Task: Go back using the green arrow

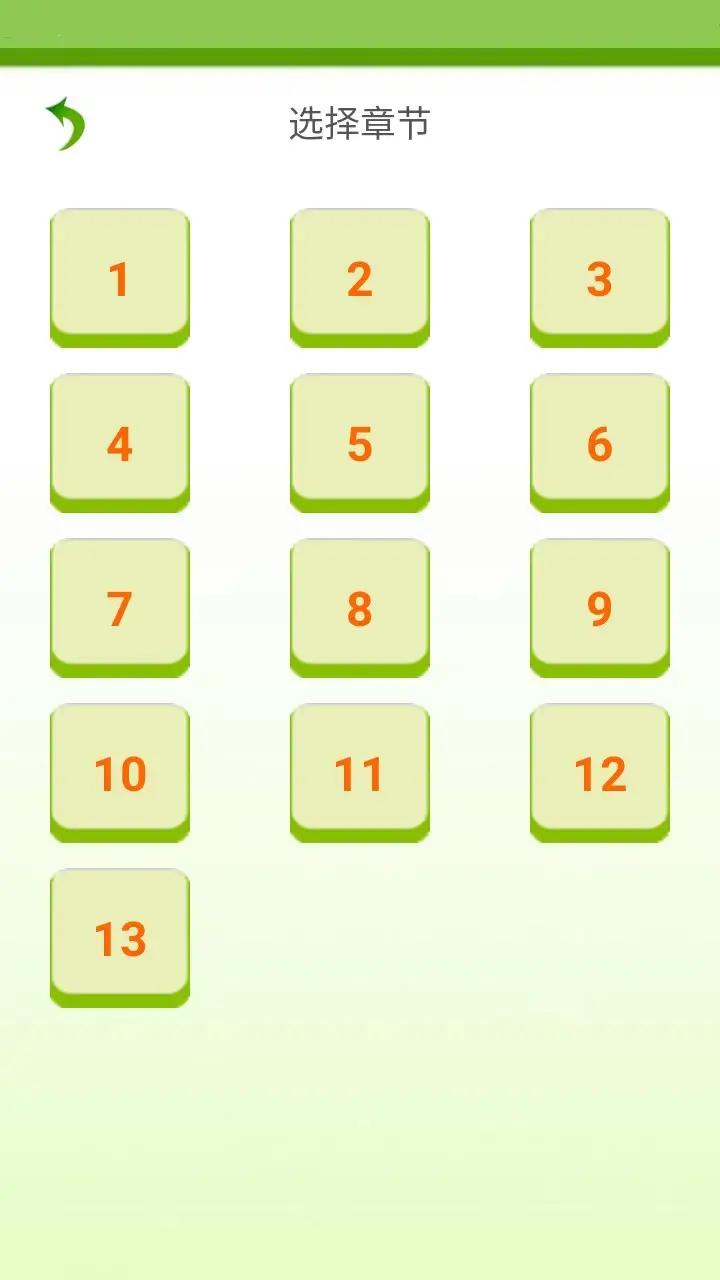Action: point(66,124)
